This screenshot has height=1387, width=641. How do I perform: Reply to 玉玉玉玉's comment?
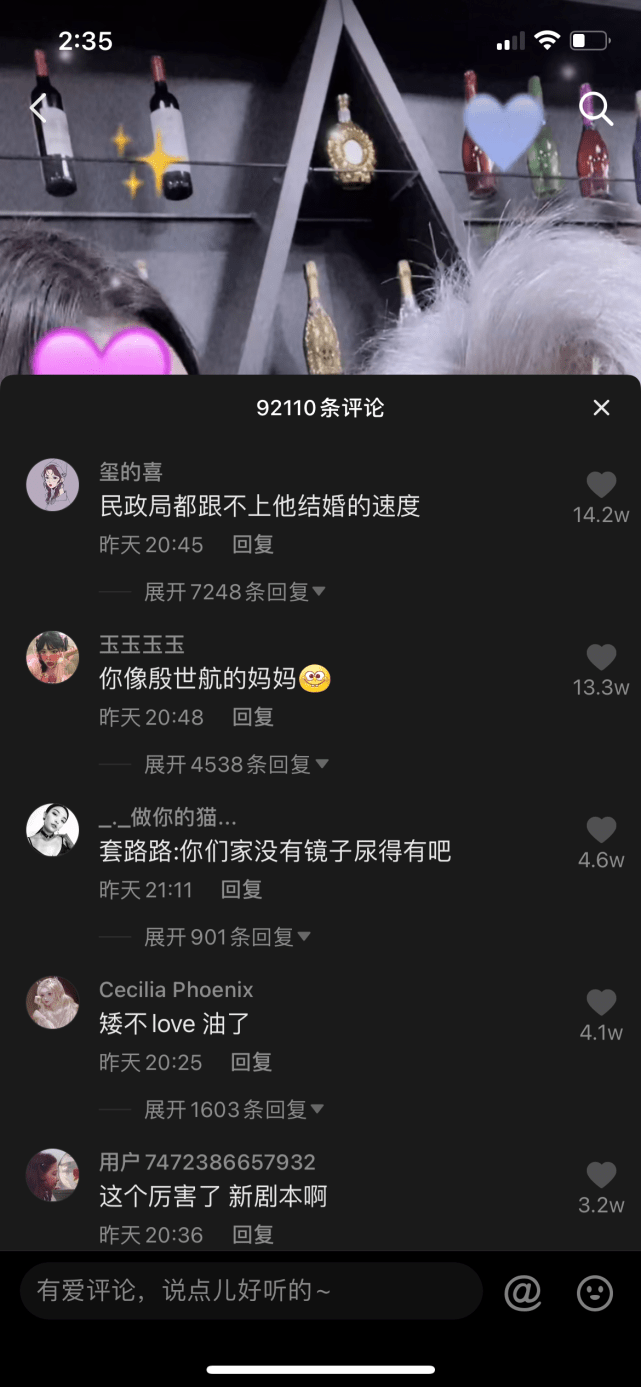[253, 717]
